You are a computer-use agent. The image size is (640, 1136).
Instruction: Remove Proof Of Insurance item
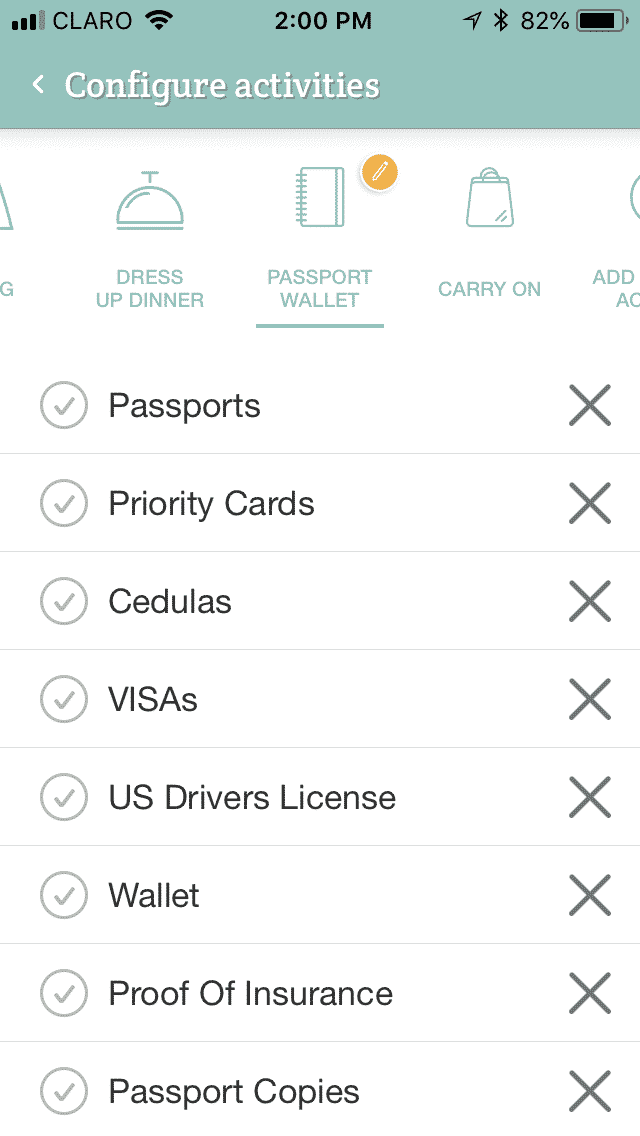(x=590, y=993)
